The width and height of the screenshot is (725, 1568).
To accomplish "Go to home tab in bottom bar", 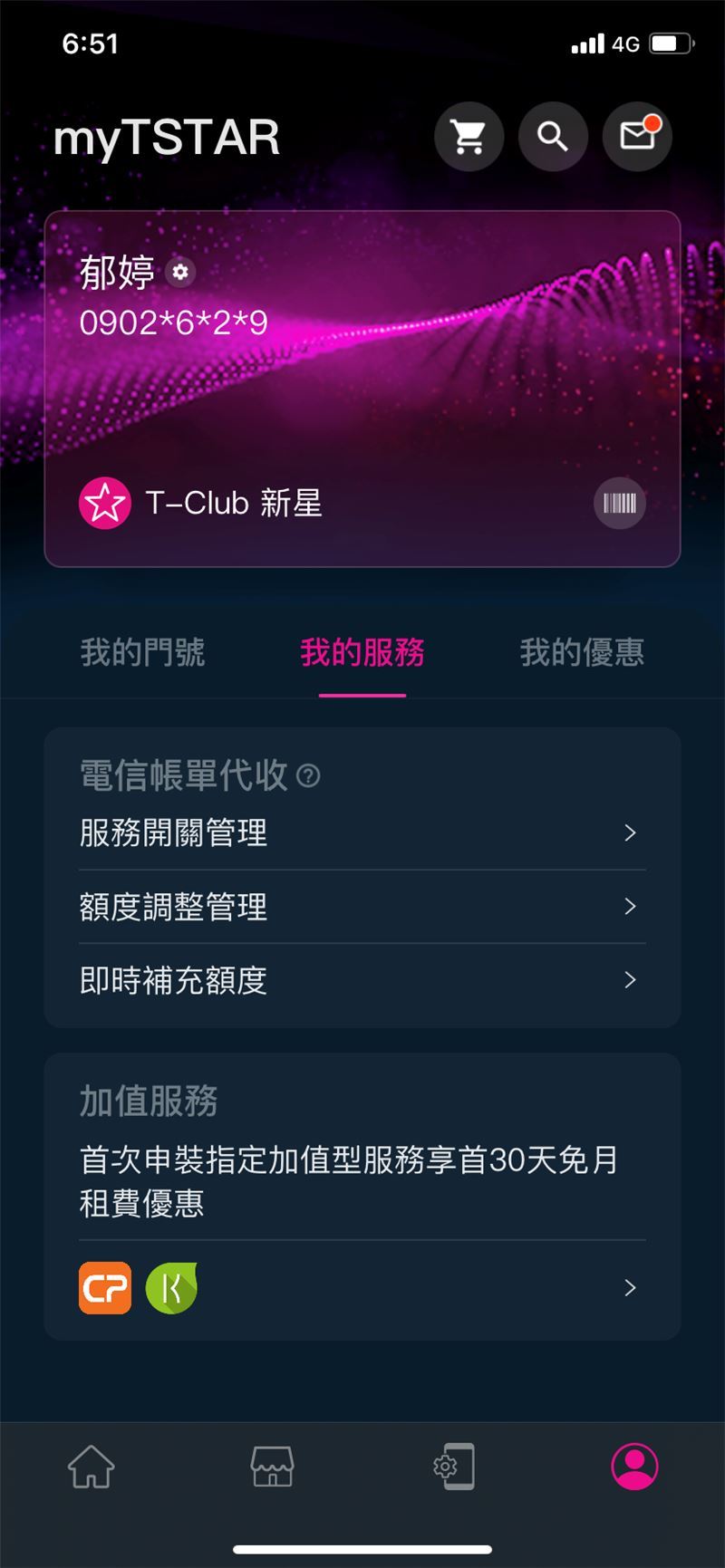I will 92,1466.
